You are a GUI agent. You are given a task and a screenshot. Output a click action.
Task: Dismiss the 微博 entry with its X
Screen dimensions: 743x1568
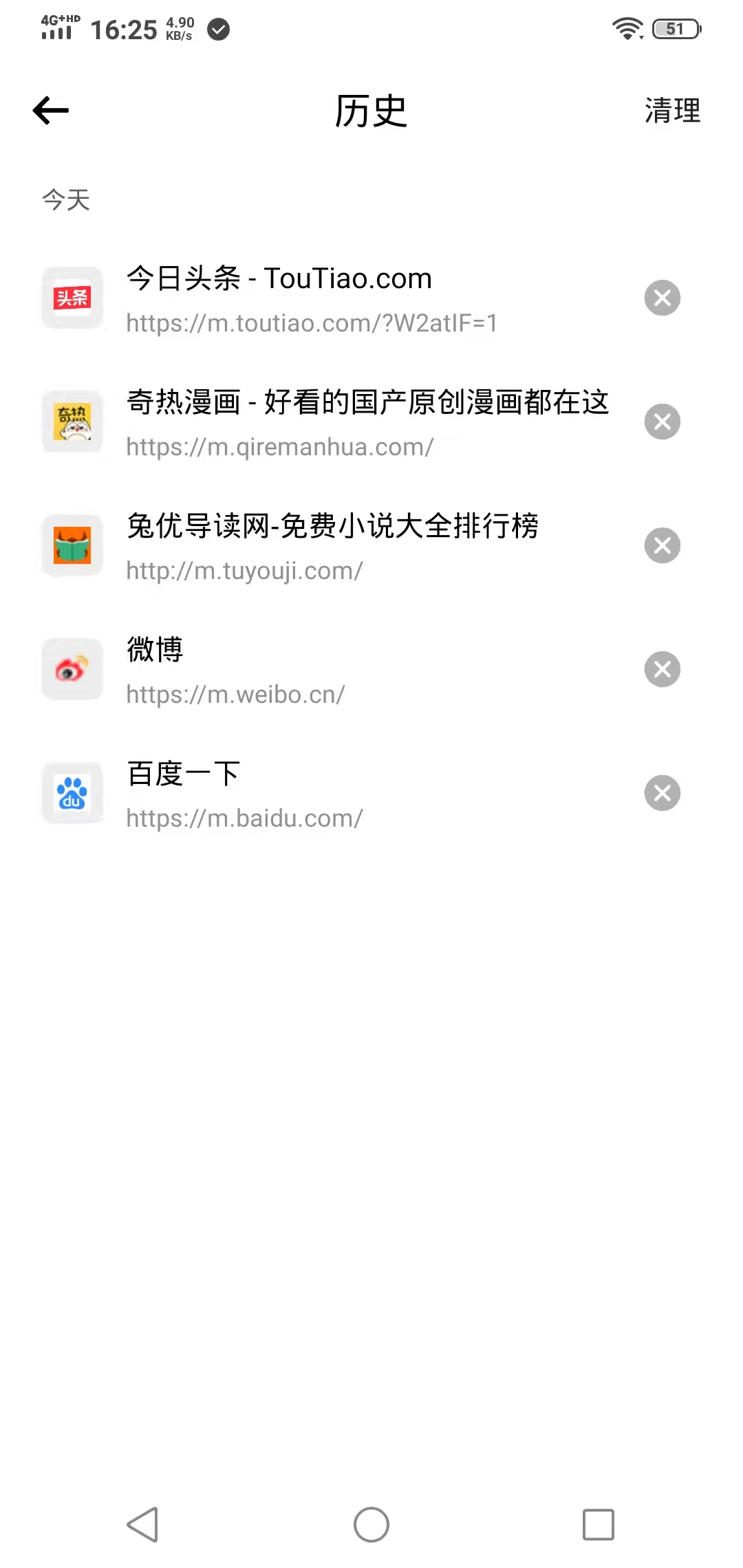coord(662,669)
